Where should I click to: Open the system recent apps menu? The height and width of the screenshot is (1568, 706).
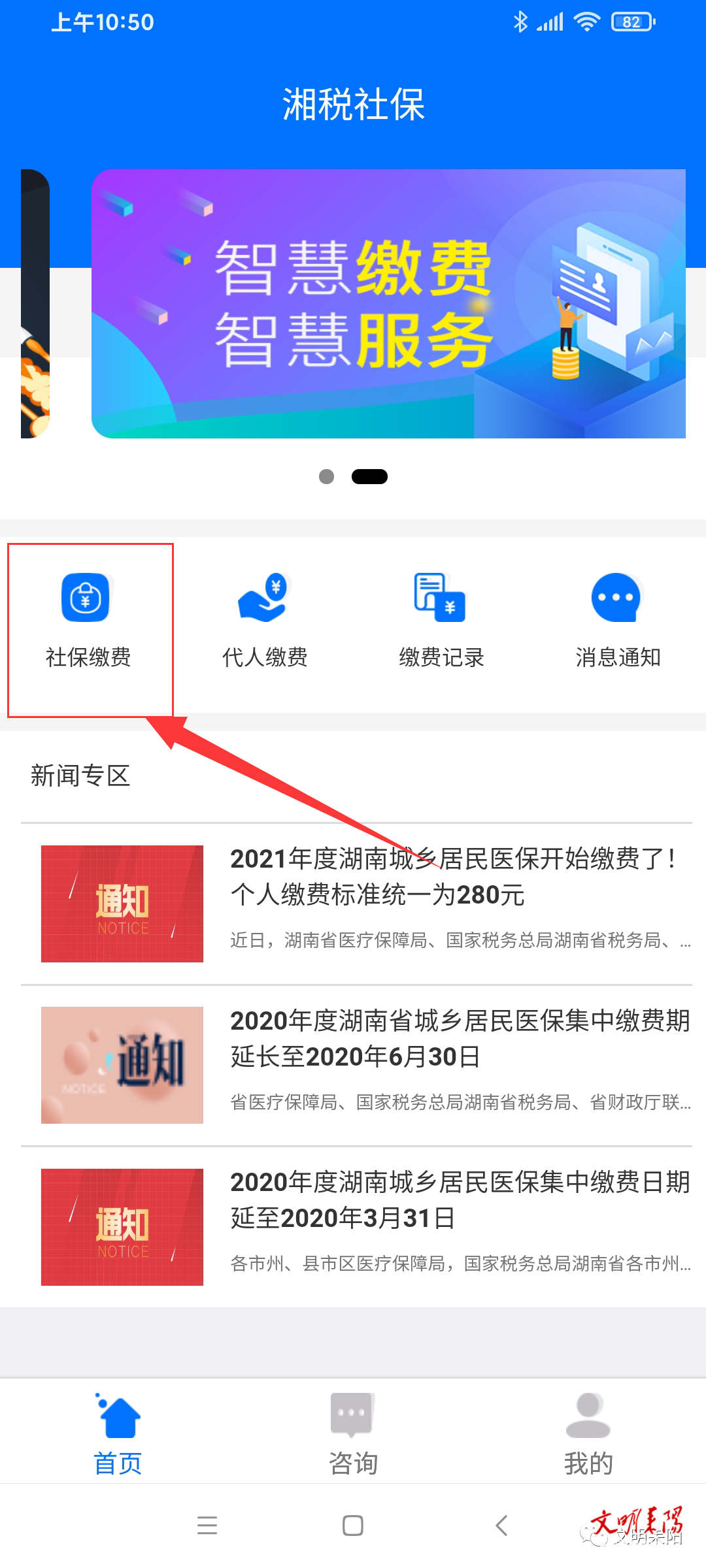point(207,1526)
